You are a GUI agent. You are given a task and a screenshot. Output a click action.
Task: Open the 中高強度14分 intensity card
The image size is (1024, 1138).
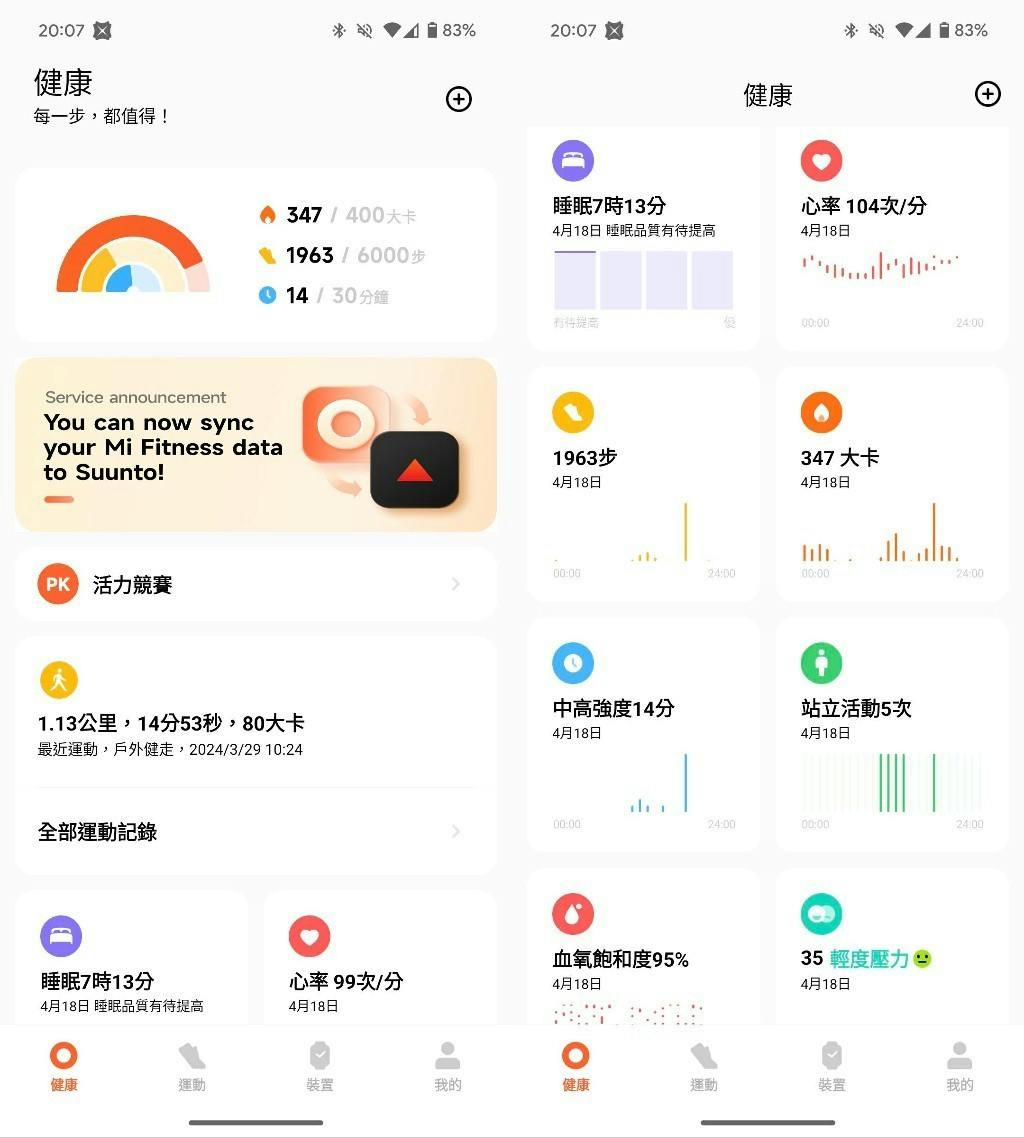click(x=643, y=735)
